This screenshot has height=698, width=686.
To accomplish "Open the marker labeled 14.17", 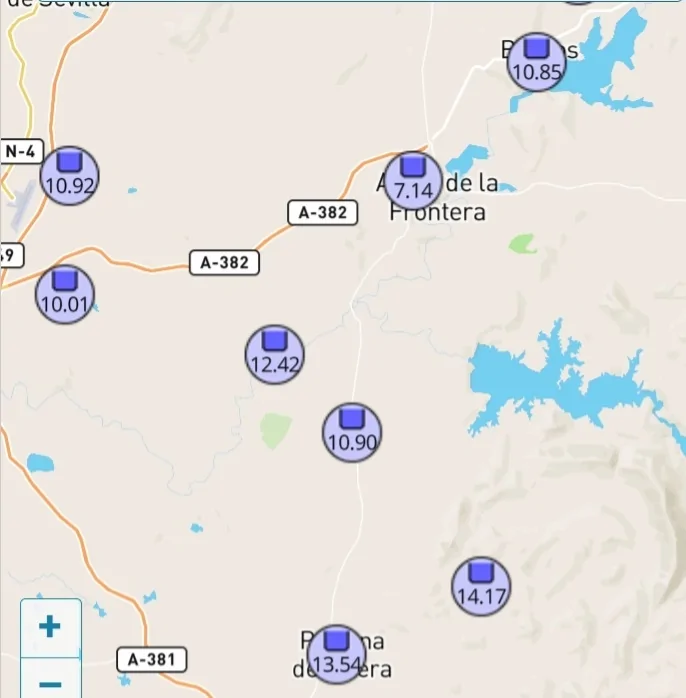I will pyautogui.click(x=481, y=587).
